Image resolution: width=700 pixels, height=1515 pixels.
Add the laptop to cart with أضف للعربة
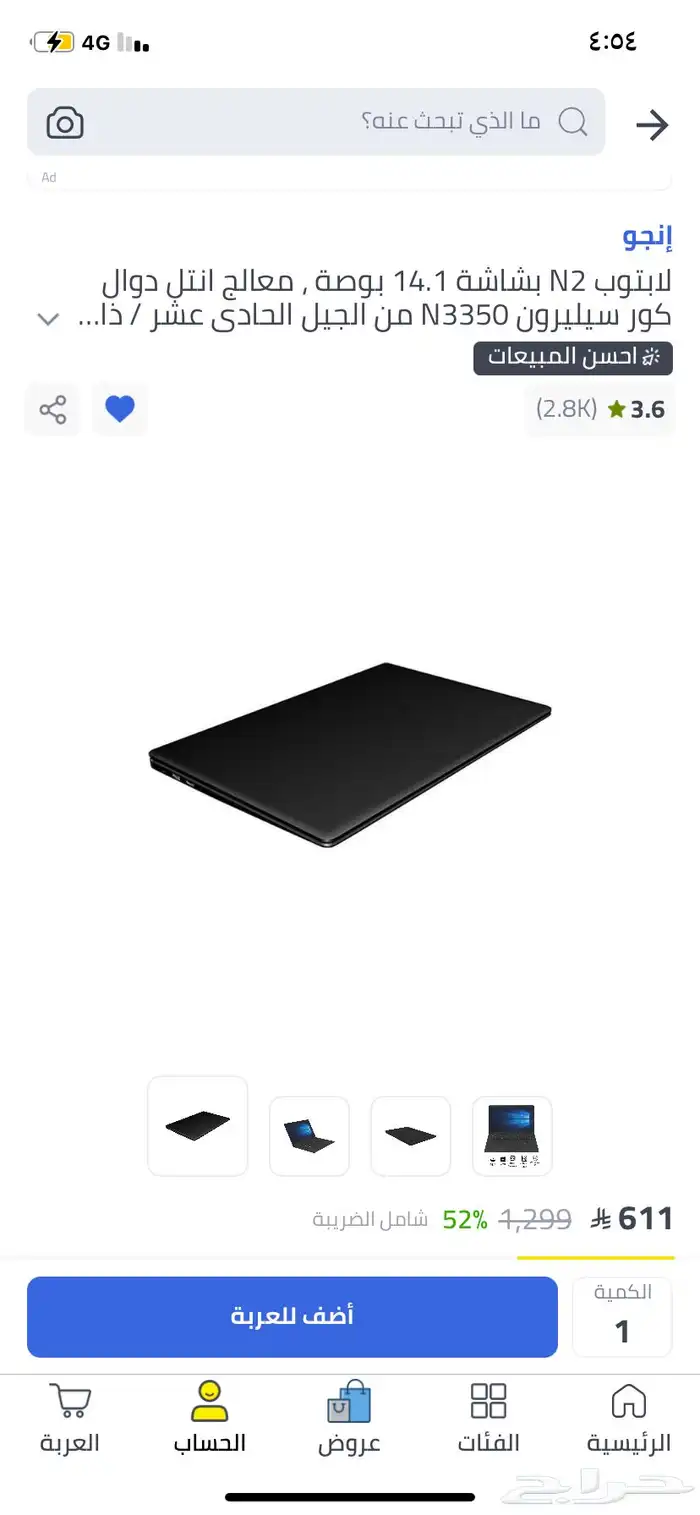coord(292,1316)
